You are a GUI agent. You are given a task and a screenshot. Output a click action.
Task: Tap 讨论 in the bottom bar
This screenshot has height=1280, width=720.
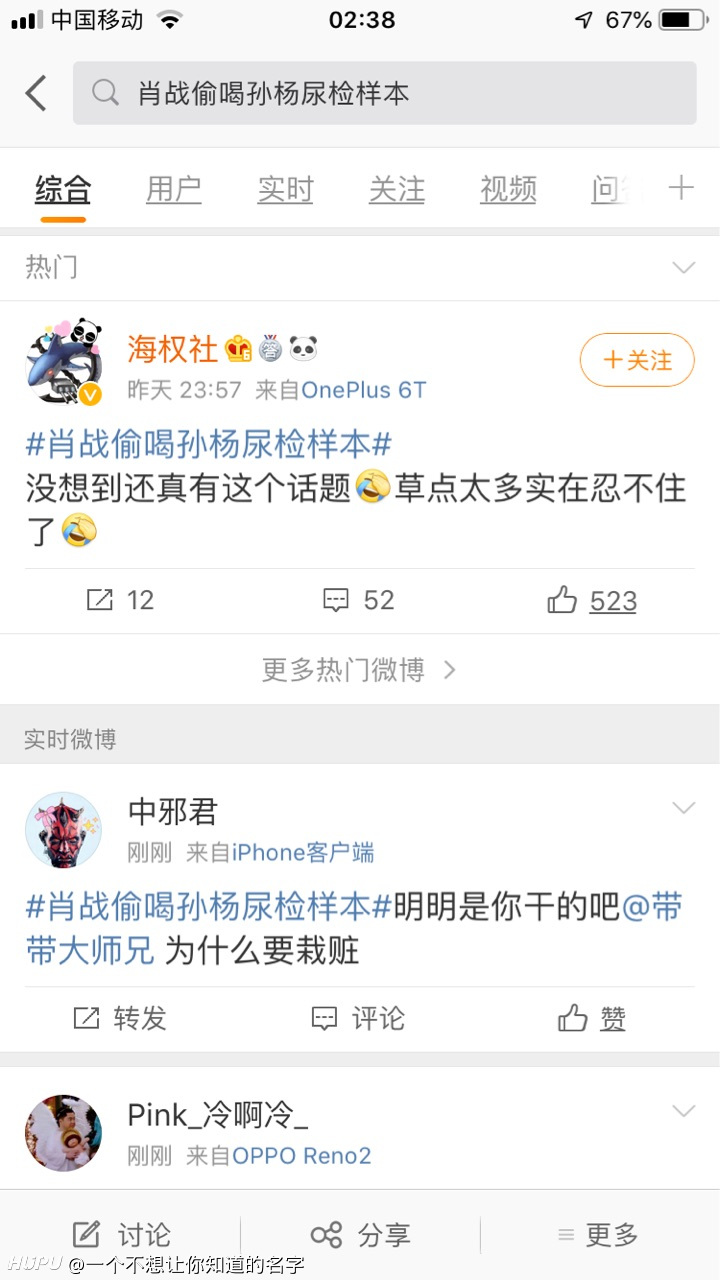click(121, 1235)
